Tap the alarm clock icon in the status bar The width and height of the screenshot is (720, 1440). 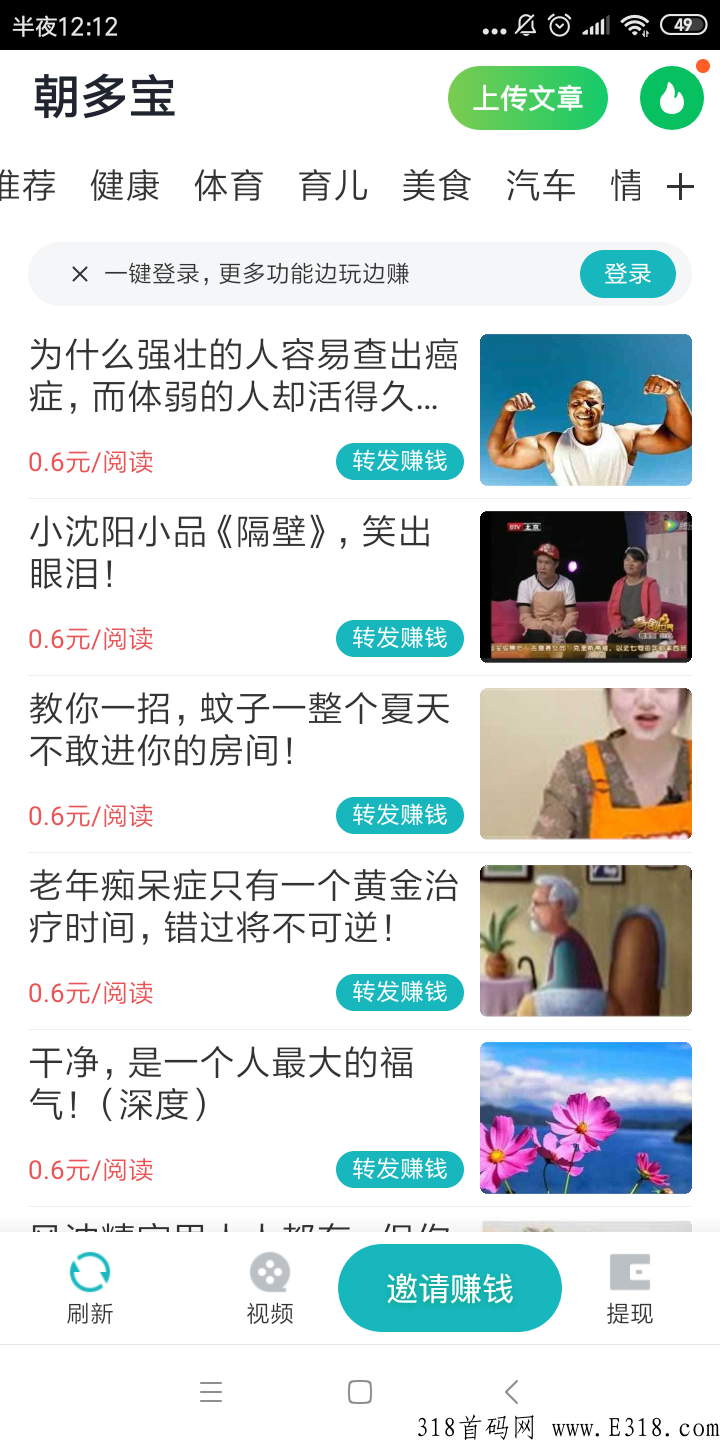coord(559,27)
